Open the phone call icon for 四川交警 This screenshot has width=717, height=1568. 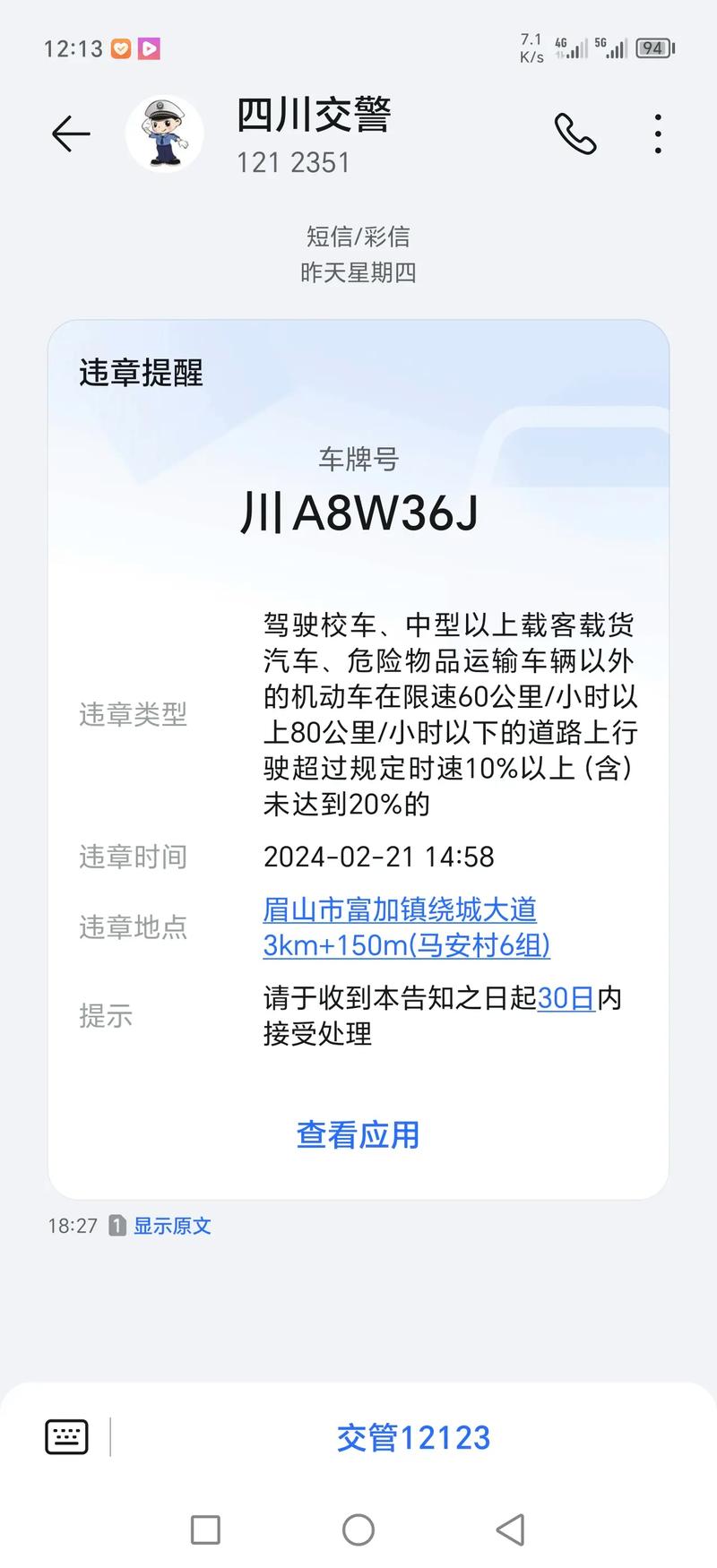575,133
